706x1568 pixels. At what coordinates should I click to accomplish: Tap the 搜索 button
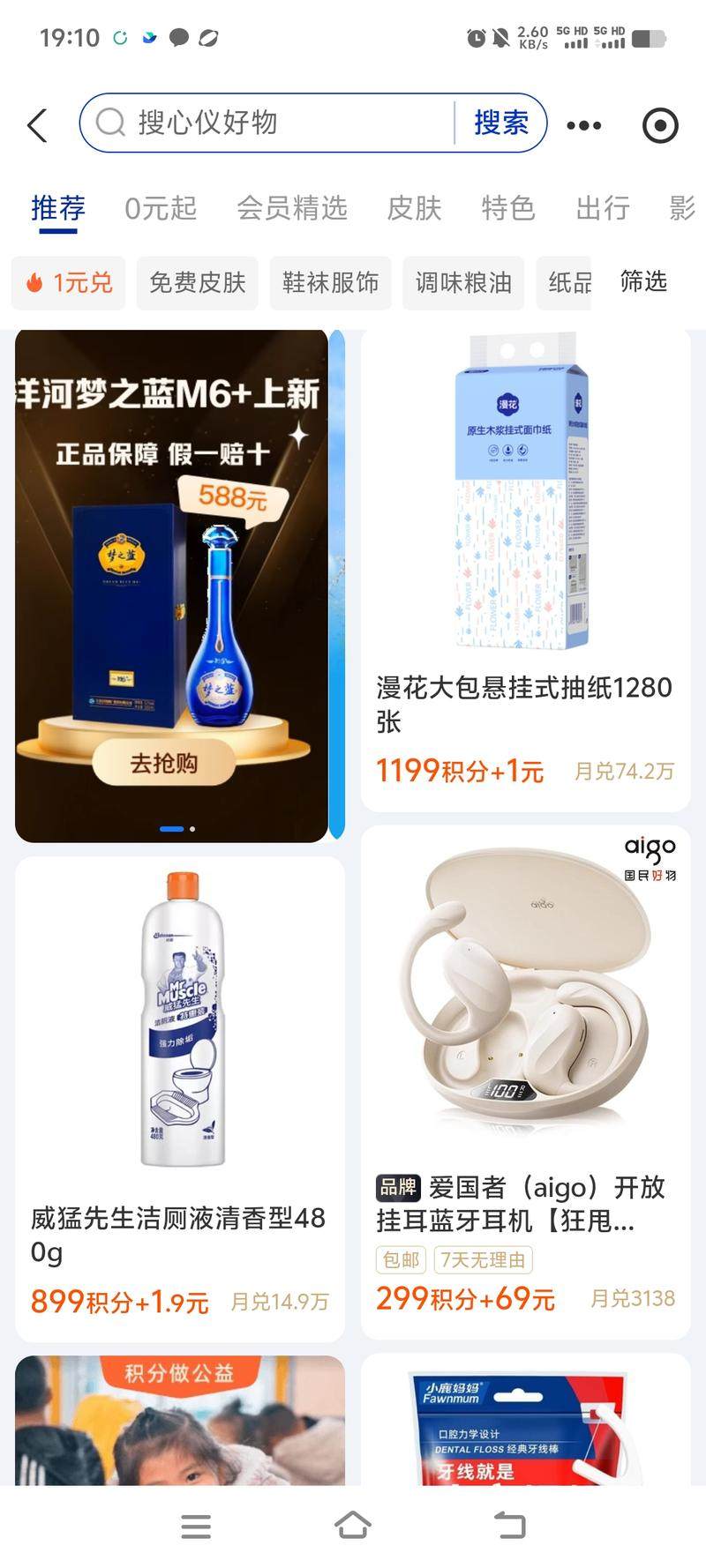(x=500, y=123)
